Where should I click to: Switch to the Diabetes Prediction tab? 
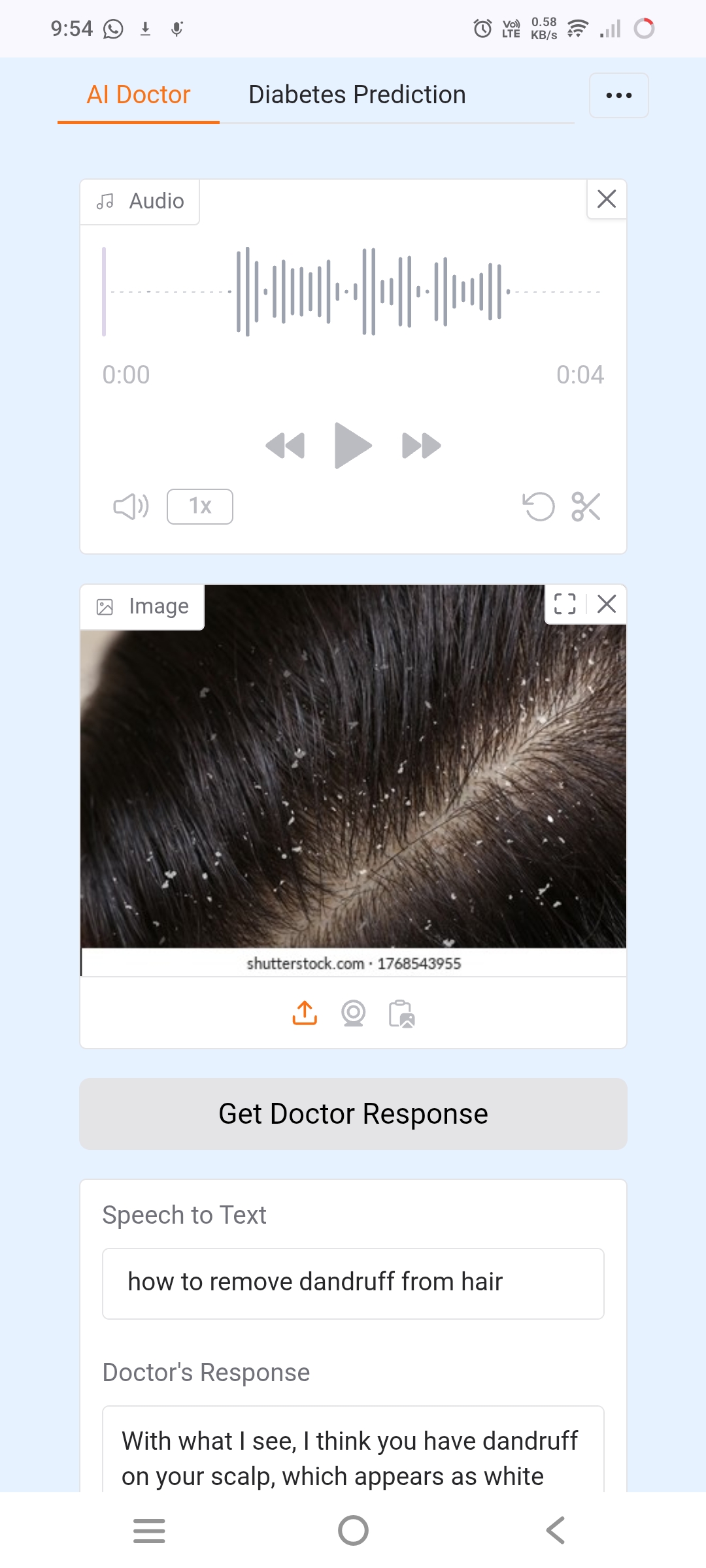[x=357, y=95]
